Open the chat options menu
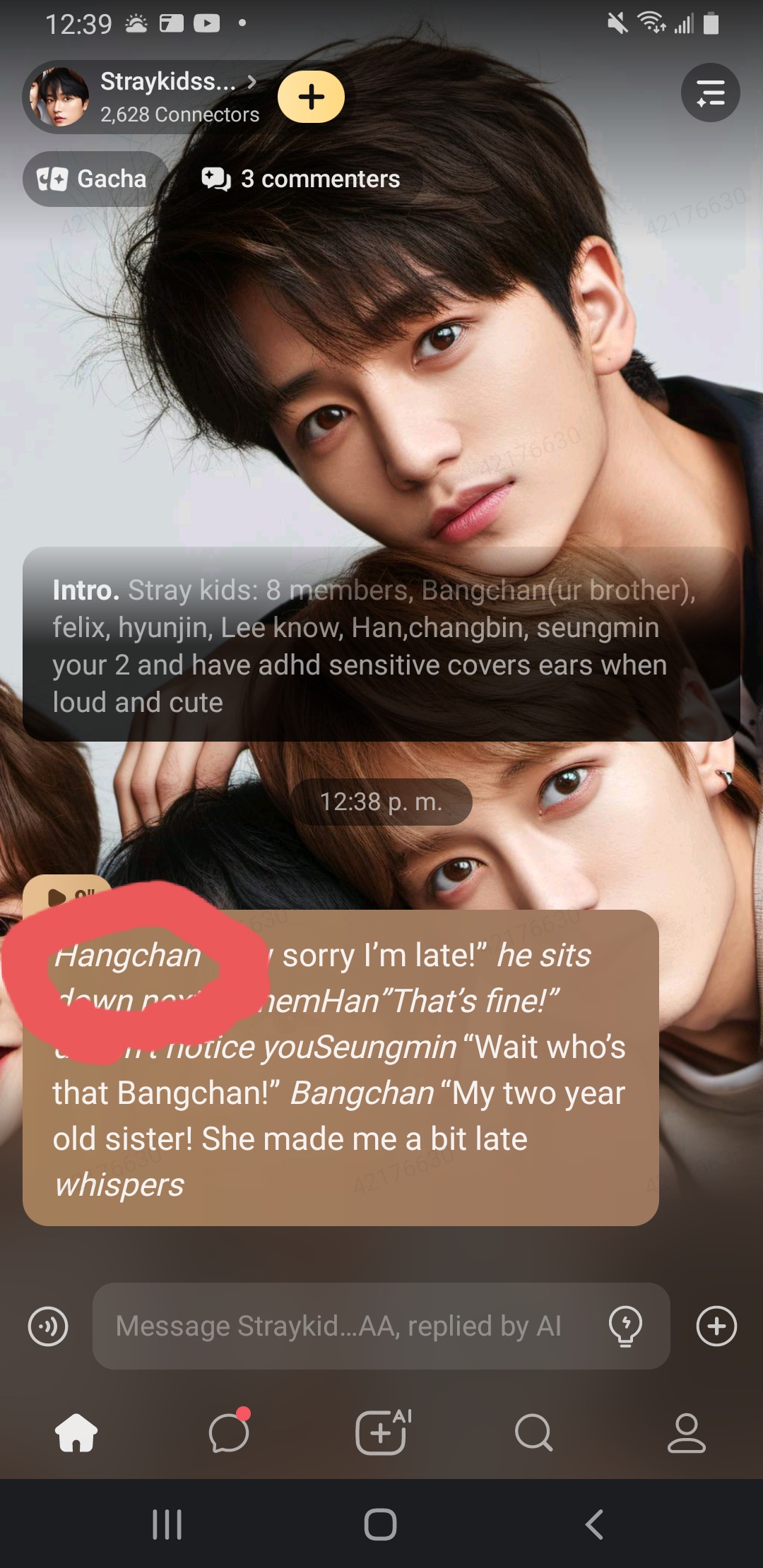Image resolution: width=763 pixels, height=1568 pixels. coord(710,93)
